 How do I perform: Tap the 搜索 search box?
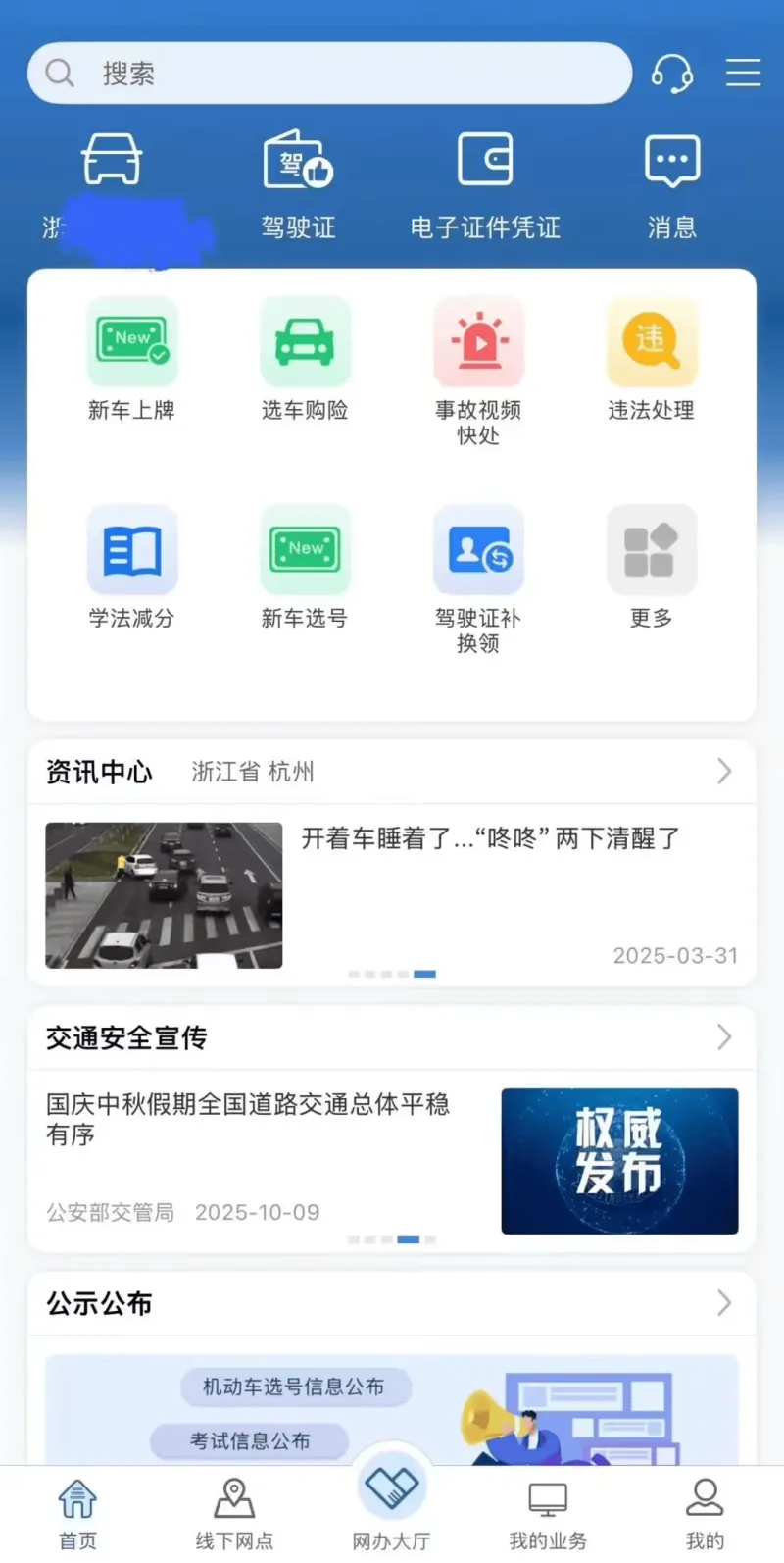point(328,74)
